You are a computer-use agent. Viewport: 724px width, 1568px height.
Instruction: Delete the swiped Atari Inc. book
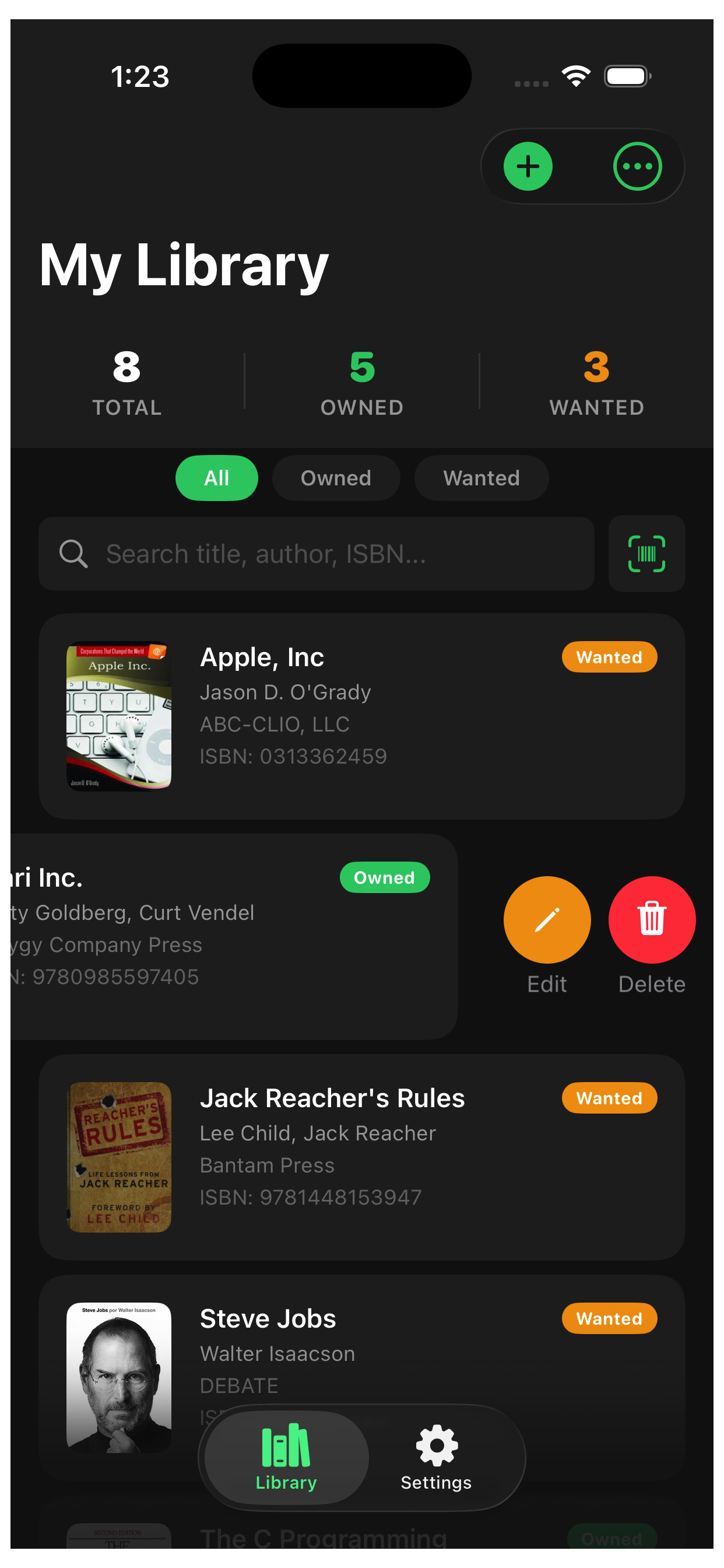point(652,919)
